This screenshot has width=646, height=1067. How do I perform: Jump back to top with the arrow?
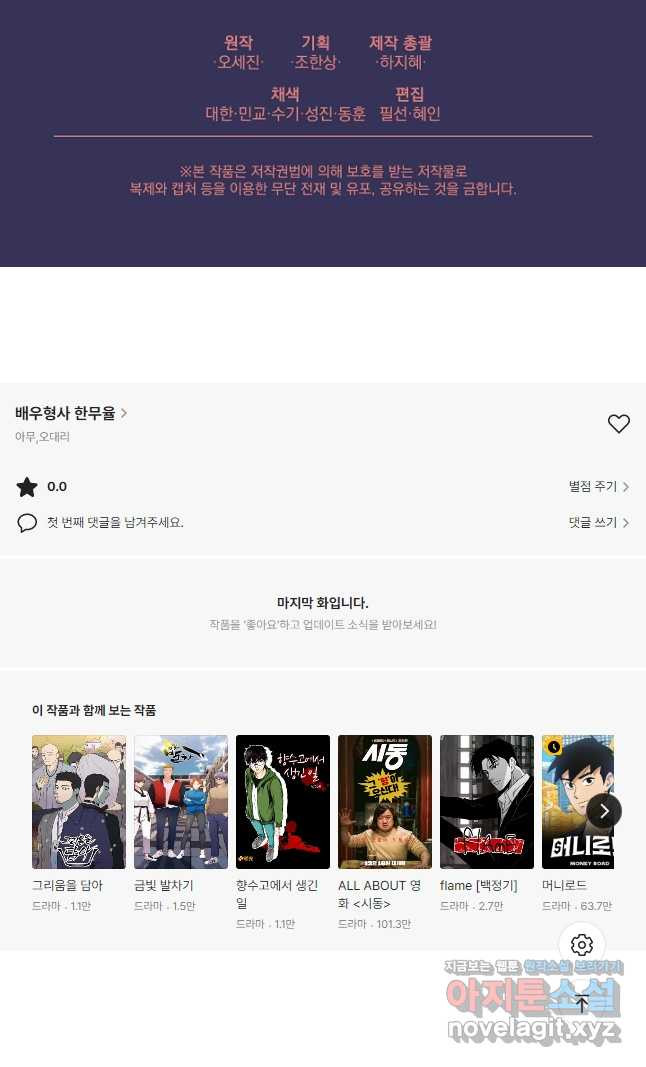tap(582, 1004)
